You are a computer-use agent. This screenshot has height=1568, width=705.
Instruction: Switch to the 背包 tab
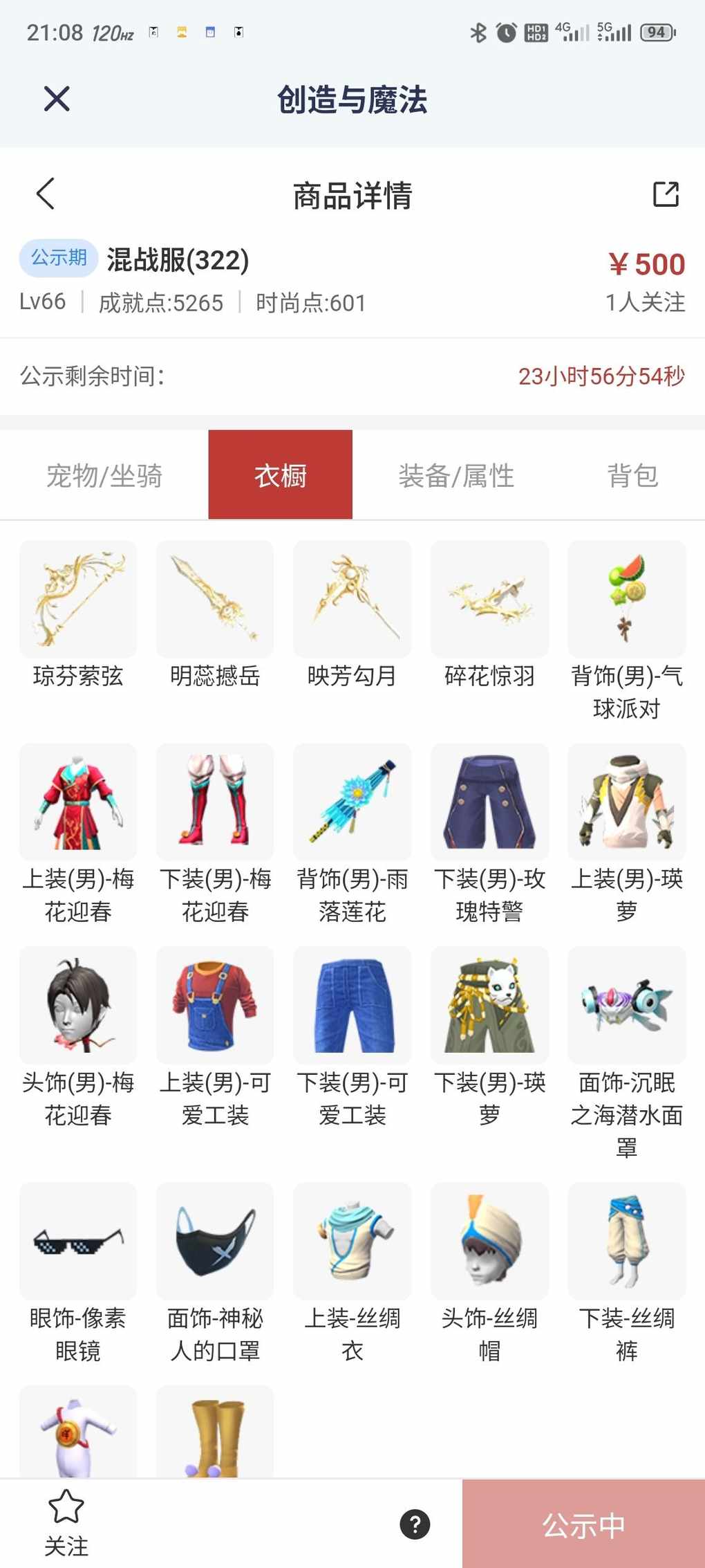(x=632, y=476)
